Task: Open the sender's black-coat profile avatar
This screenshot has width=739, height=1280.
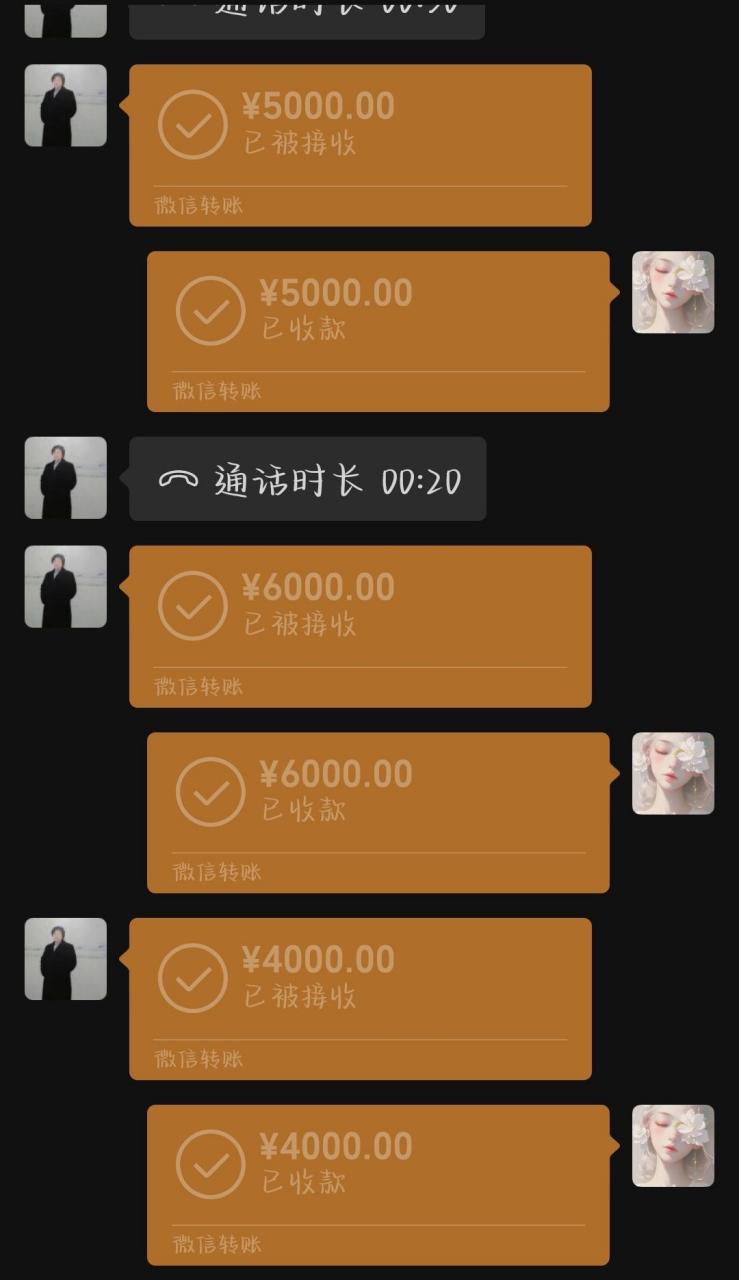Action: (x=65, y=106)
